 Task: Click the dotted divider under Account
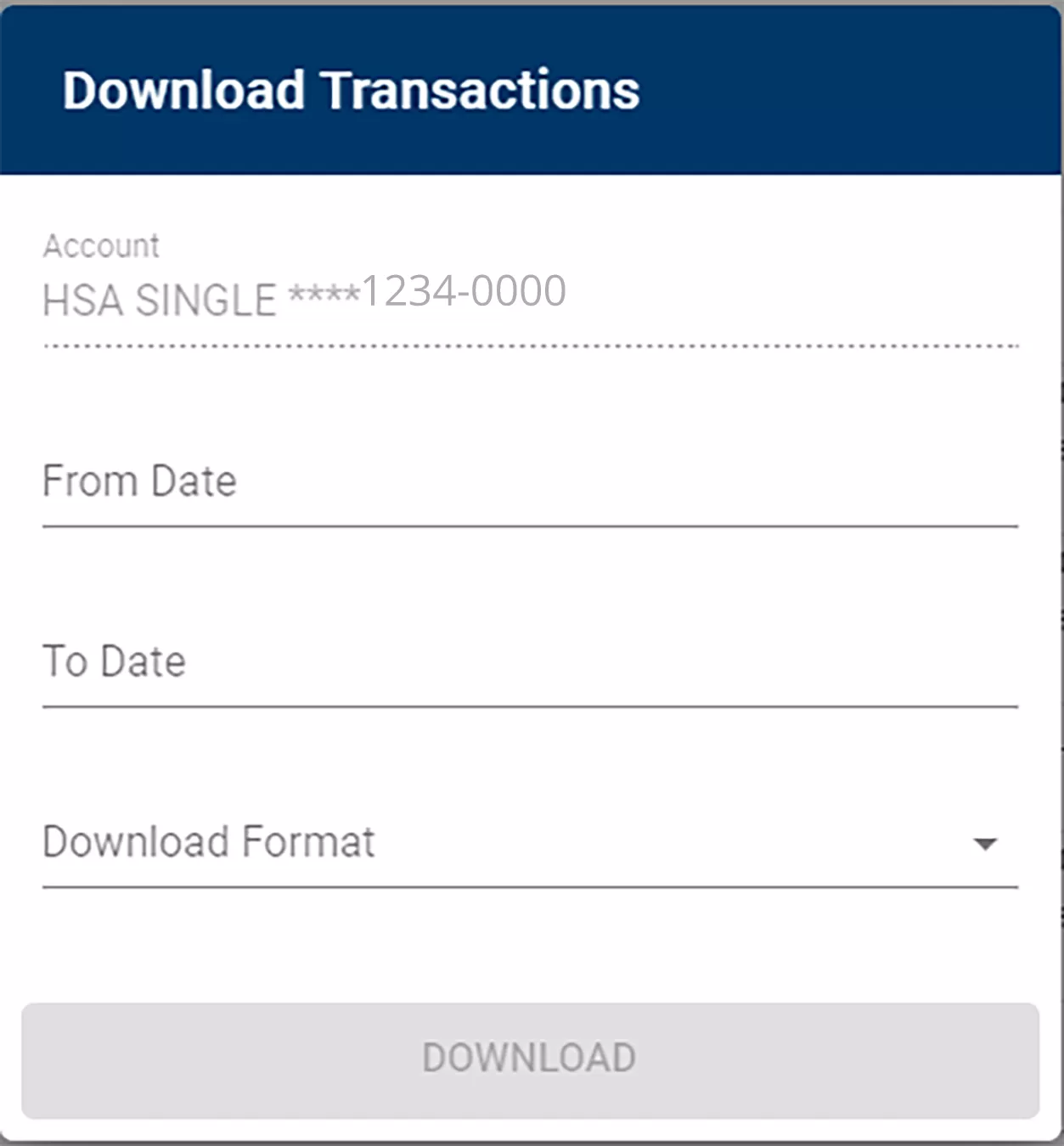click(530, 345)
